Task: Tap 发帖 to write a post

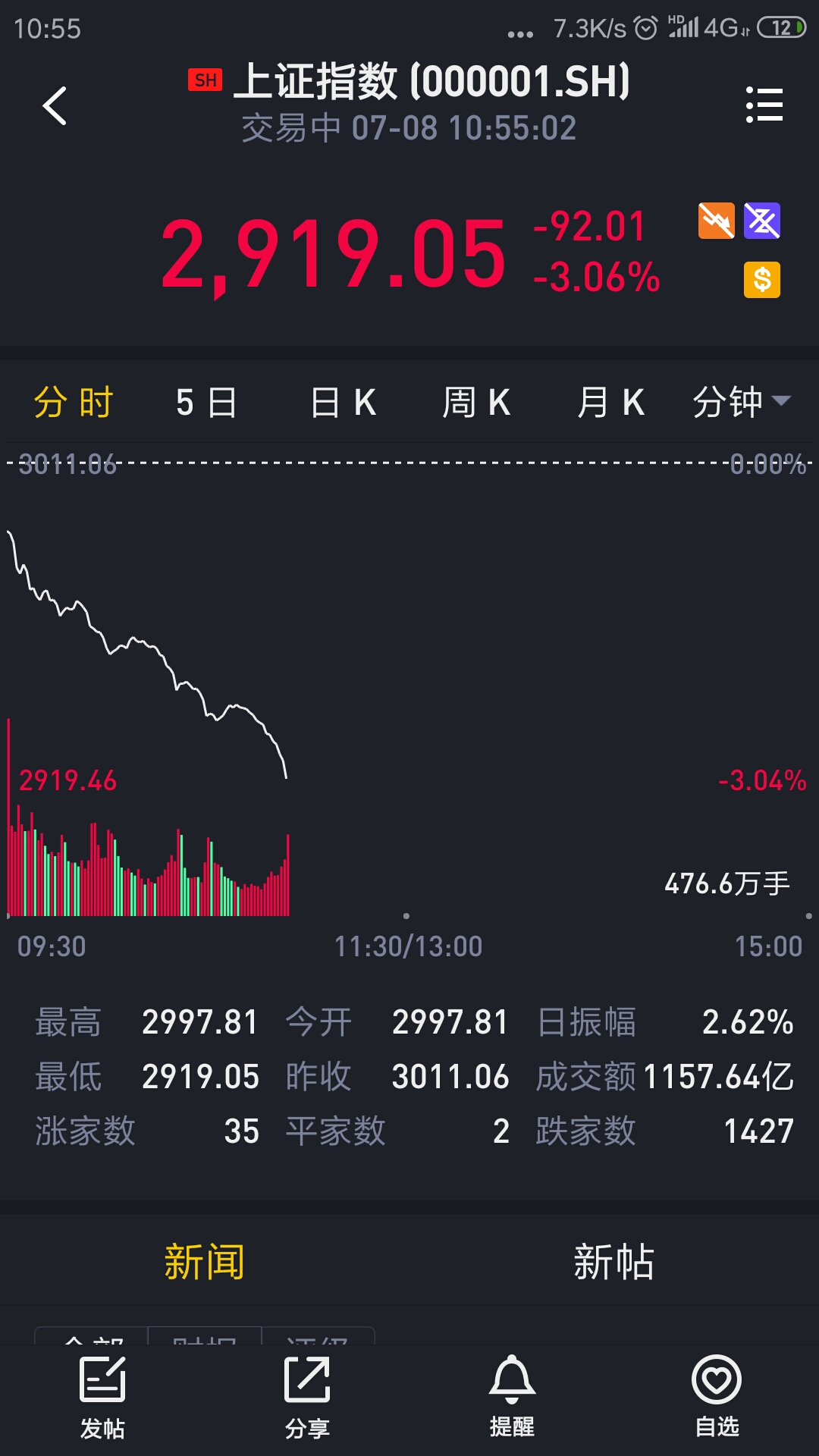Action: (102, 1398)
